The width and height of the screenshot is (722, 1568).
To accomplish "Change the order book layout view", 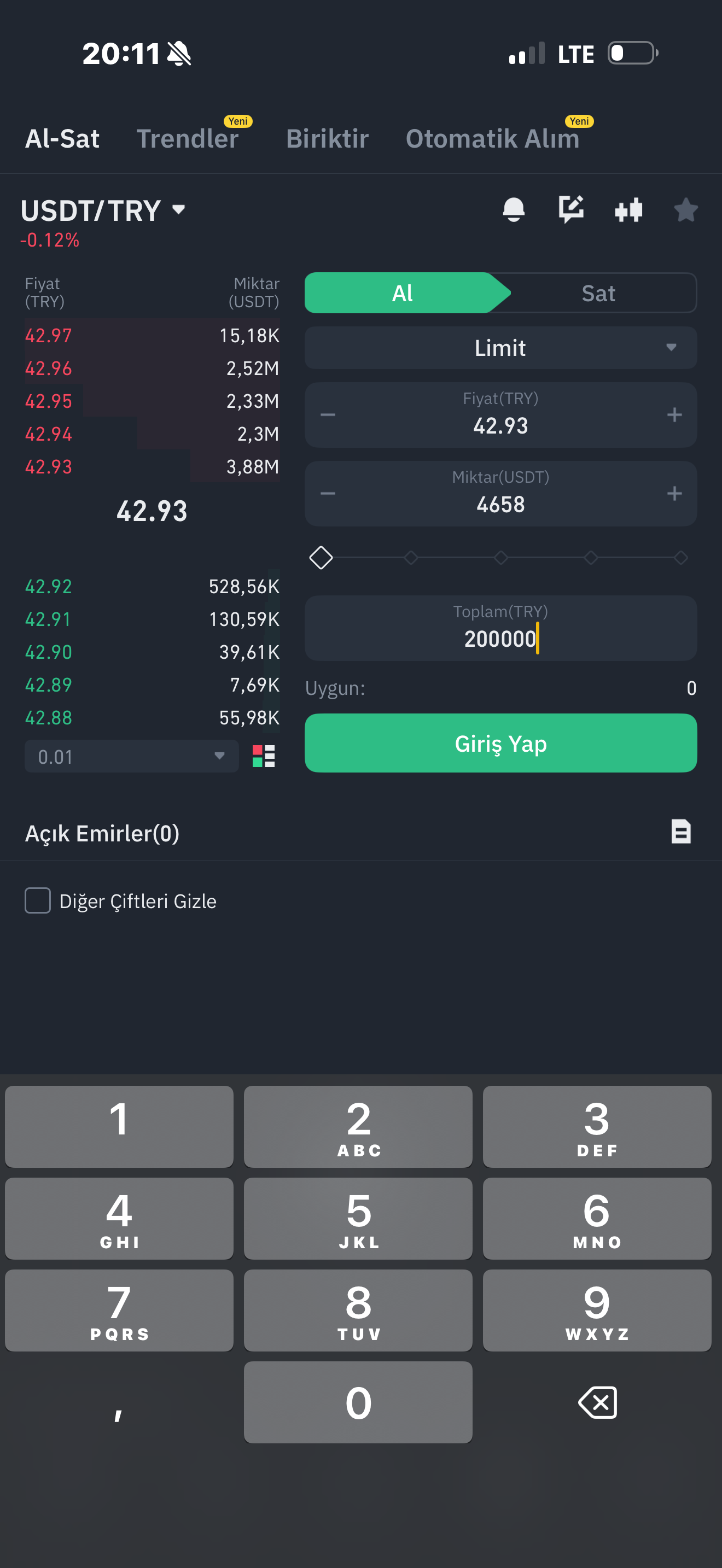I will [264, 757].
